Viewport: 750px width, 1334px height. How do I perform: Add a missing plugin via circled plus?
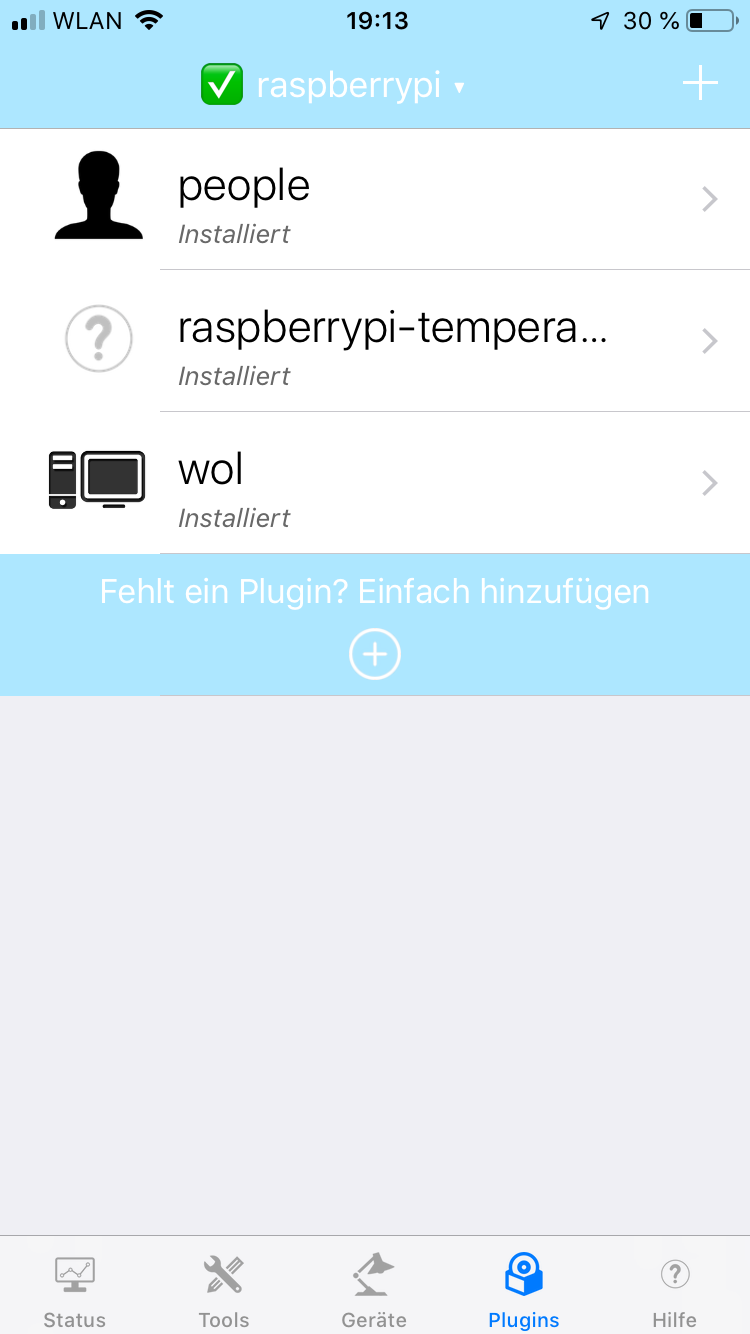coord(375,655)
